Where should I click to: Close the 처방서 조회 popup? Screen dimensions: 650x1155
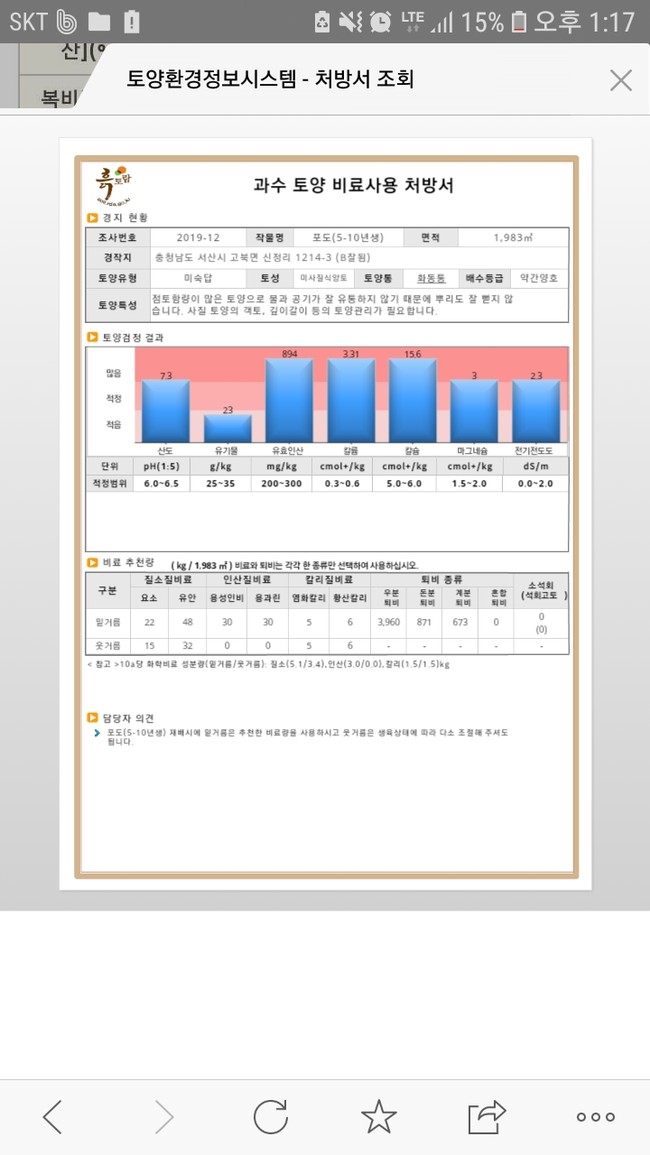620,81
